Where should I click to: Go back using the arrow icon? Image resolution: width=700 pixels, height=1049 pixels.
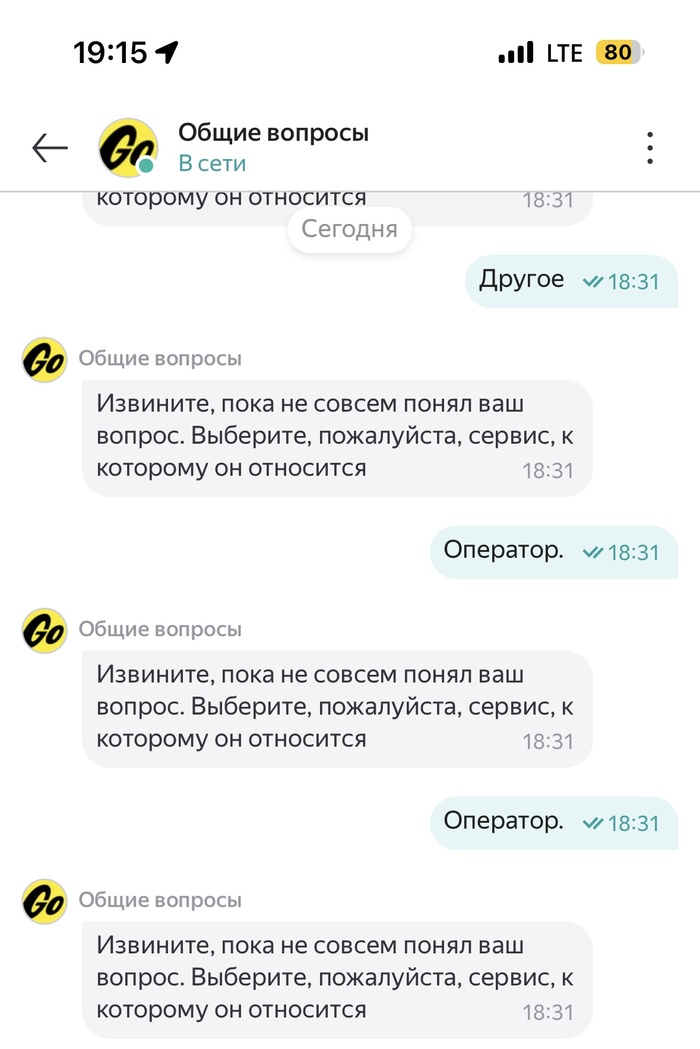pyautogui.click(x=49, y=148)
